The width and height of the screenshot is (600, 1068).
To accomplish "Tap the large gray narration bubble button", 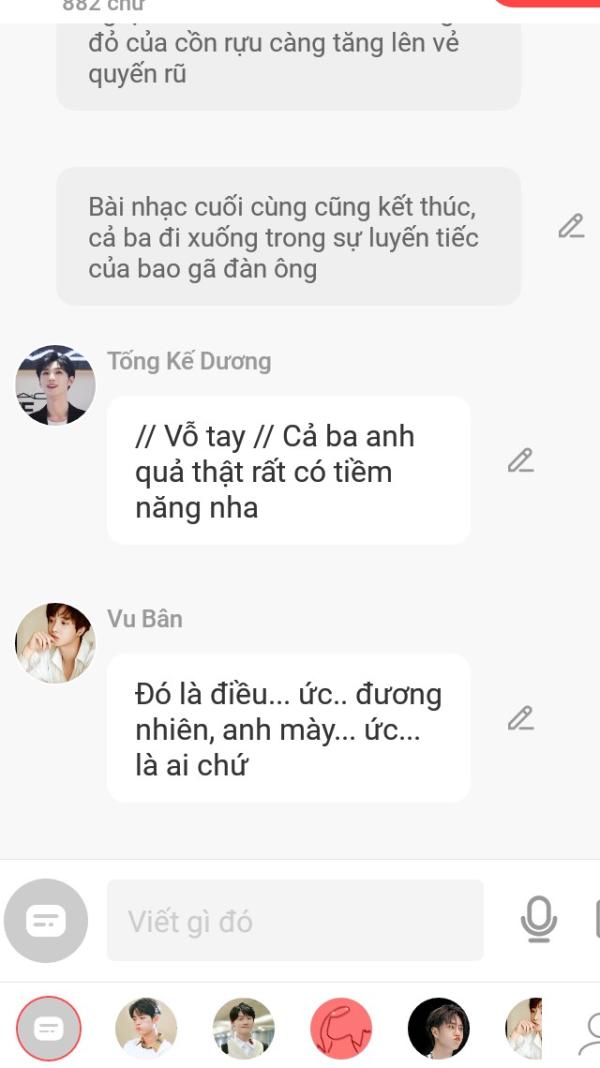I will click(46, 921).
